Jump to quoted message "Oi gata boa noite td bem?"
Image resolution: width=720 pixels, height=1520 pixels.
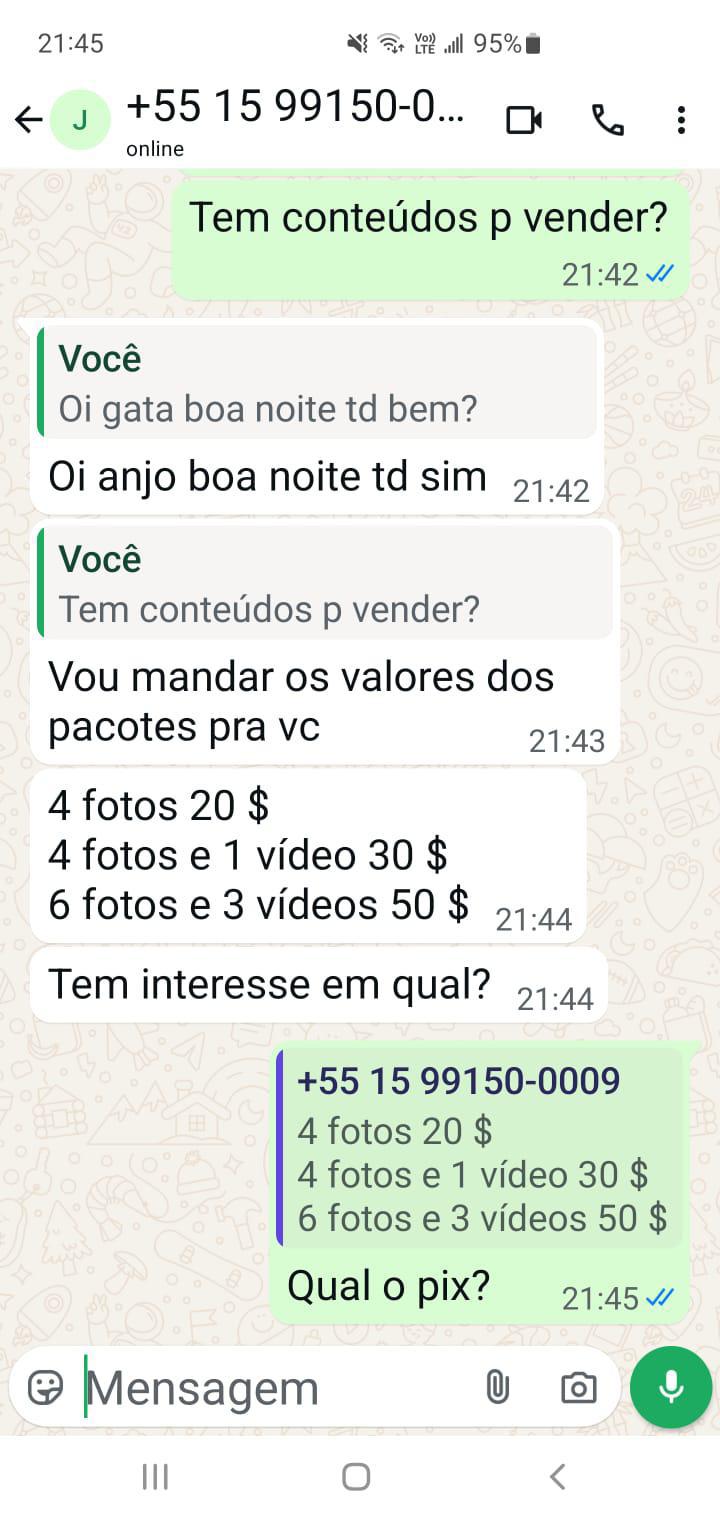point(317,384)
